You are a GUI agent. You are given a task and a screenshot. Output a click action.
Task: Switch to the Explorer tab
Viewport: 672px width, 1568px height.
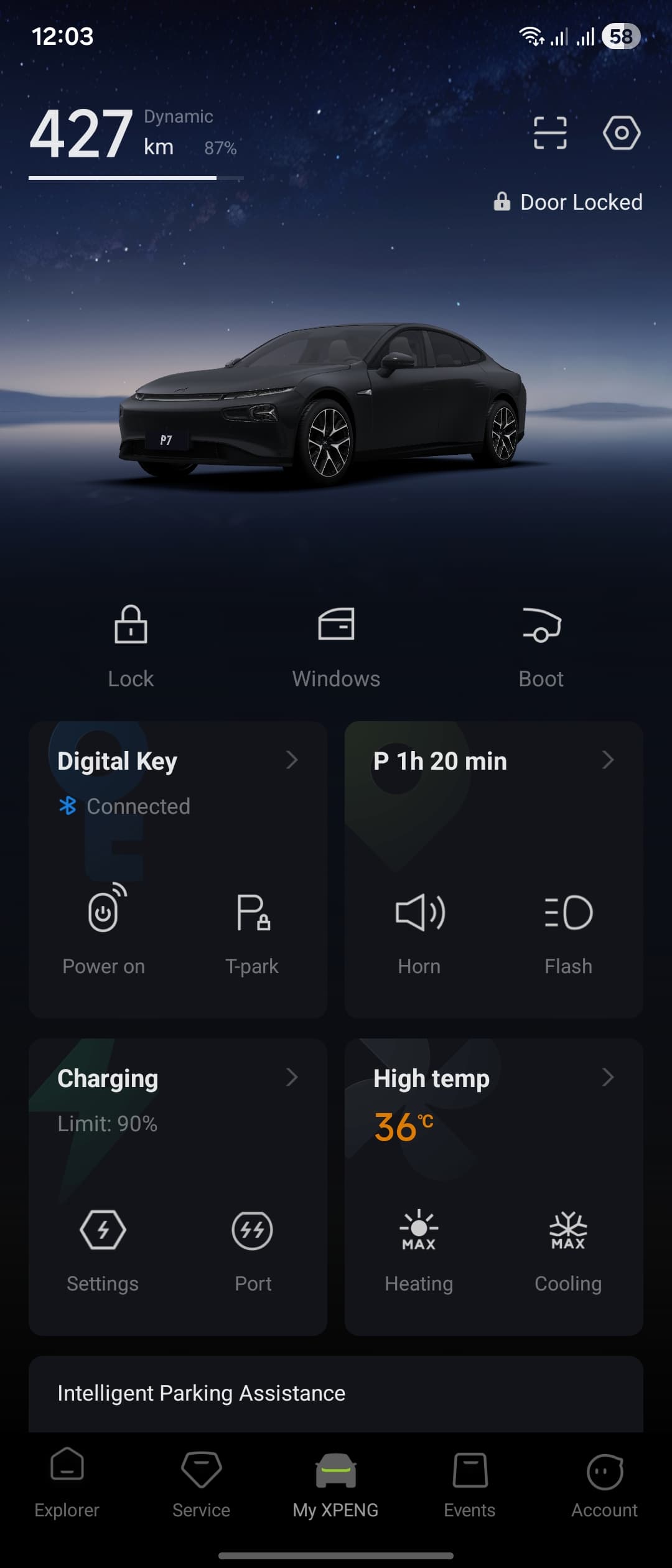[x=67, y=1485]
